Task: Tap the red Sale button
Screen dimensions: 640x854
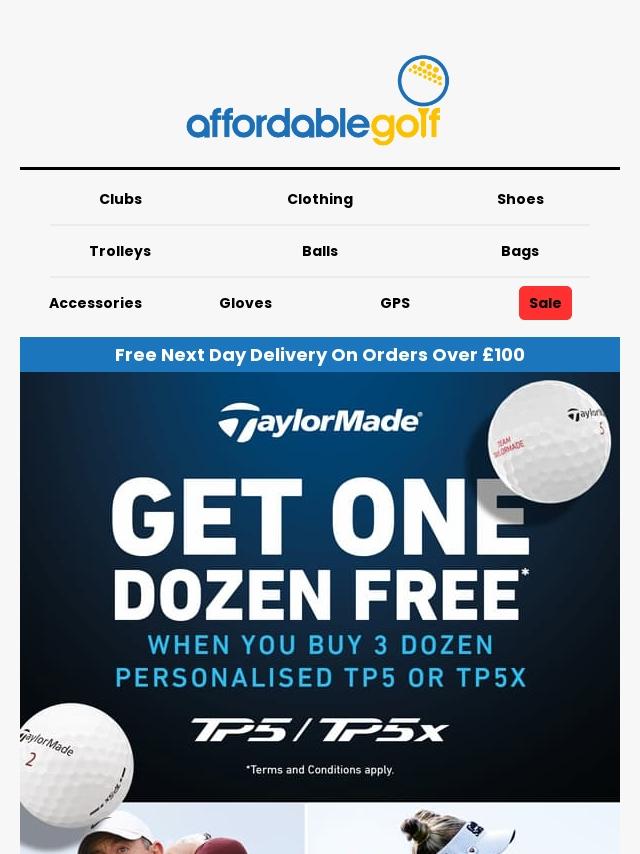Action: (545, 303)
